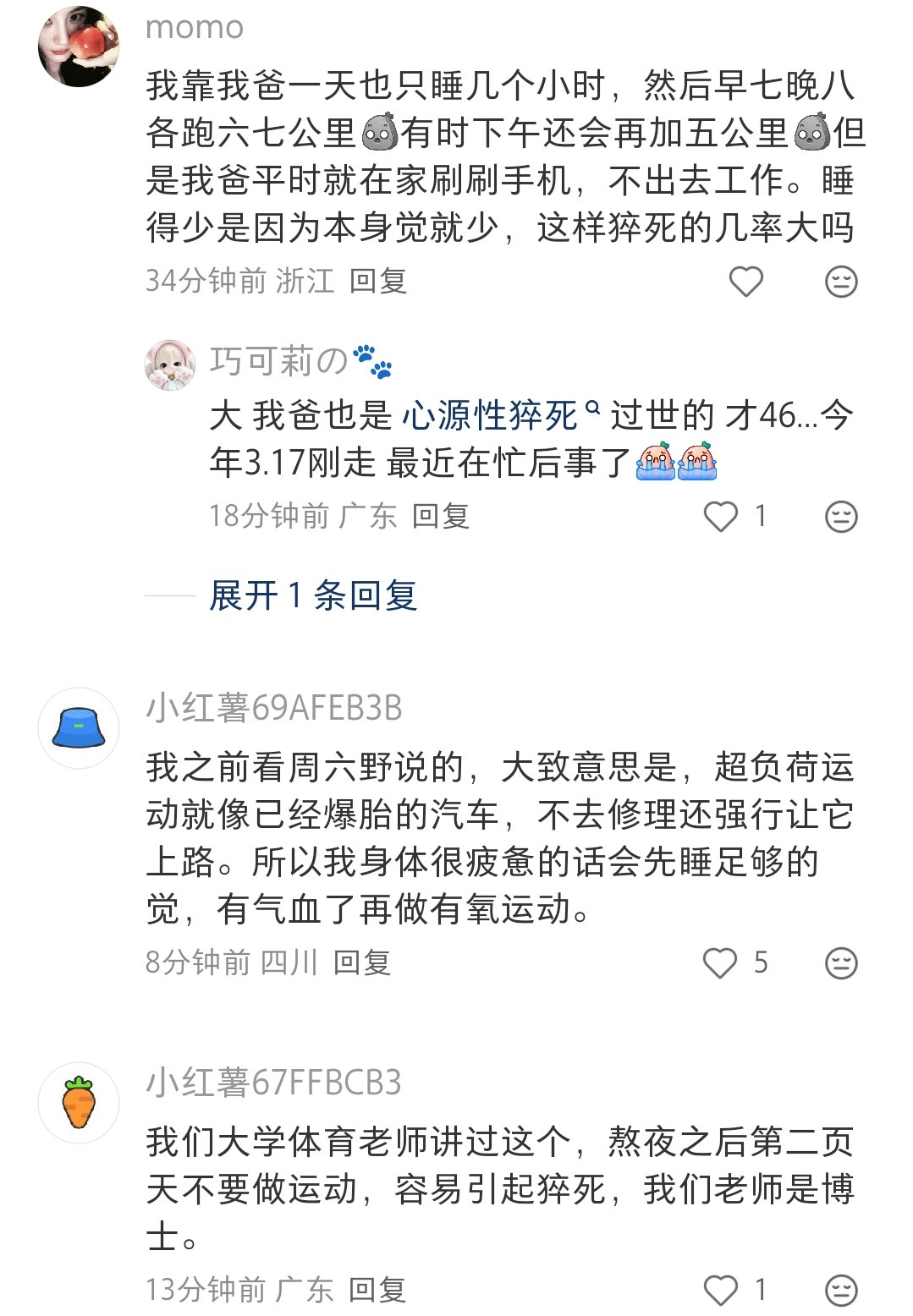
Task: Like momo's comment with the heart icon
Action: click(x=745, y=283)
